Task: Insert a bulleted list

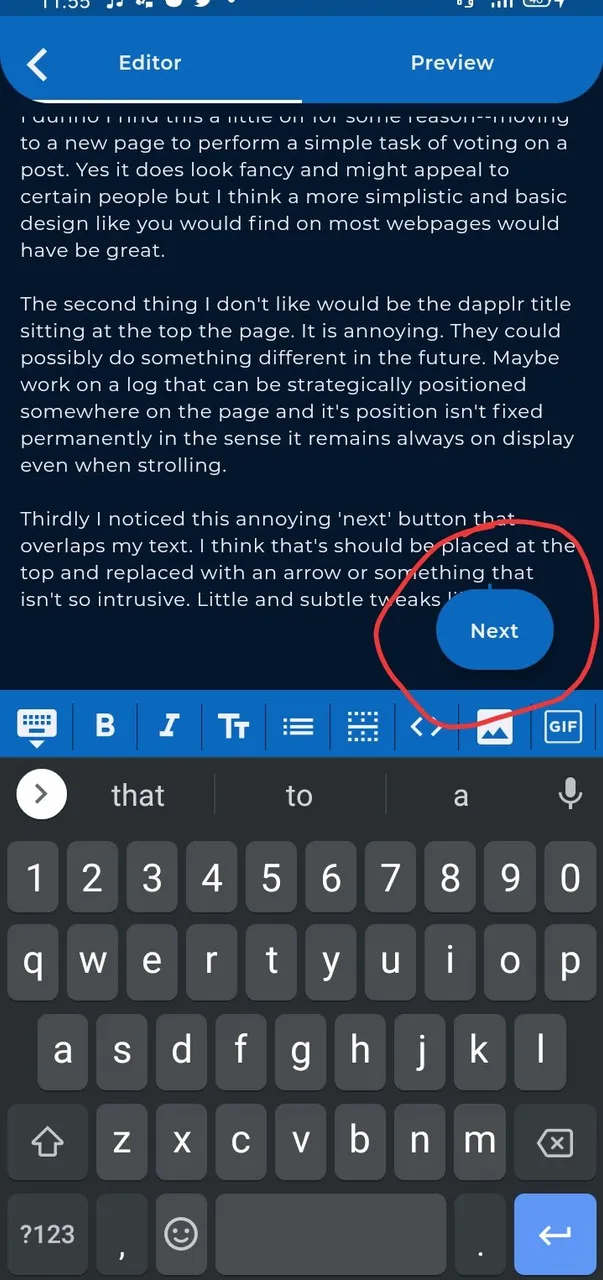Action: (298, 726)
